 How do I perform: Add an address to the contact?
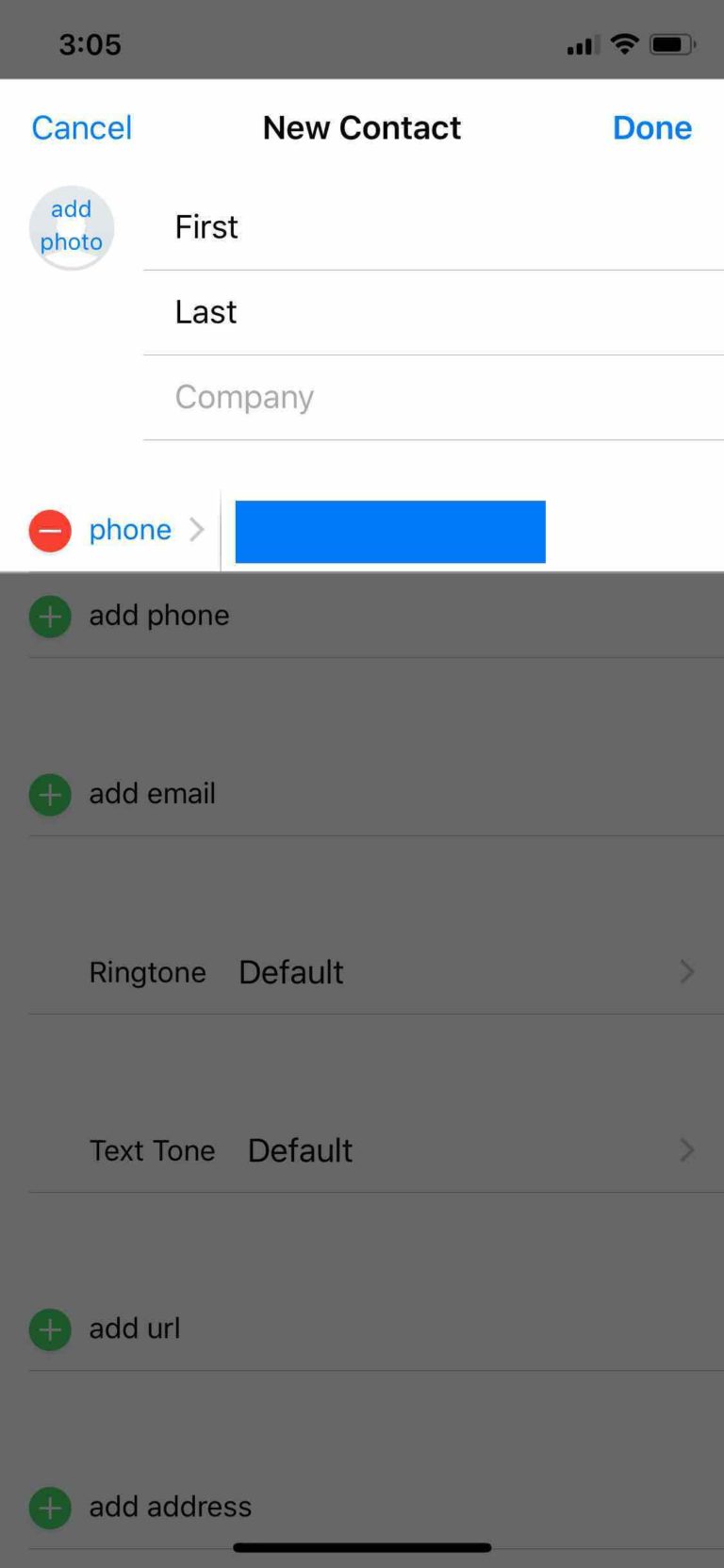[x=376, y=1507]
